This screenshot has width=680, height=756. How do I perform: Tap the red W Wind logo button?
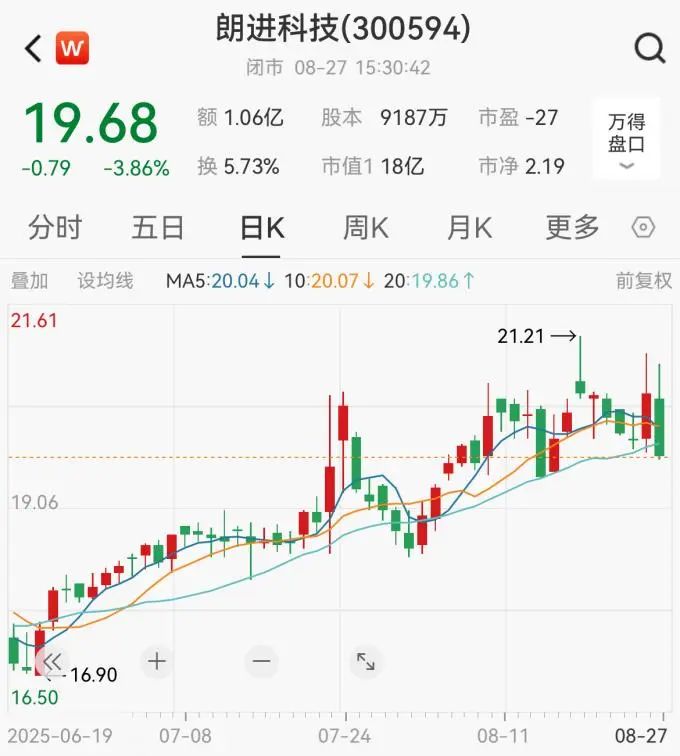72,47
